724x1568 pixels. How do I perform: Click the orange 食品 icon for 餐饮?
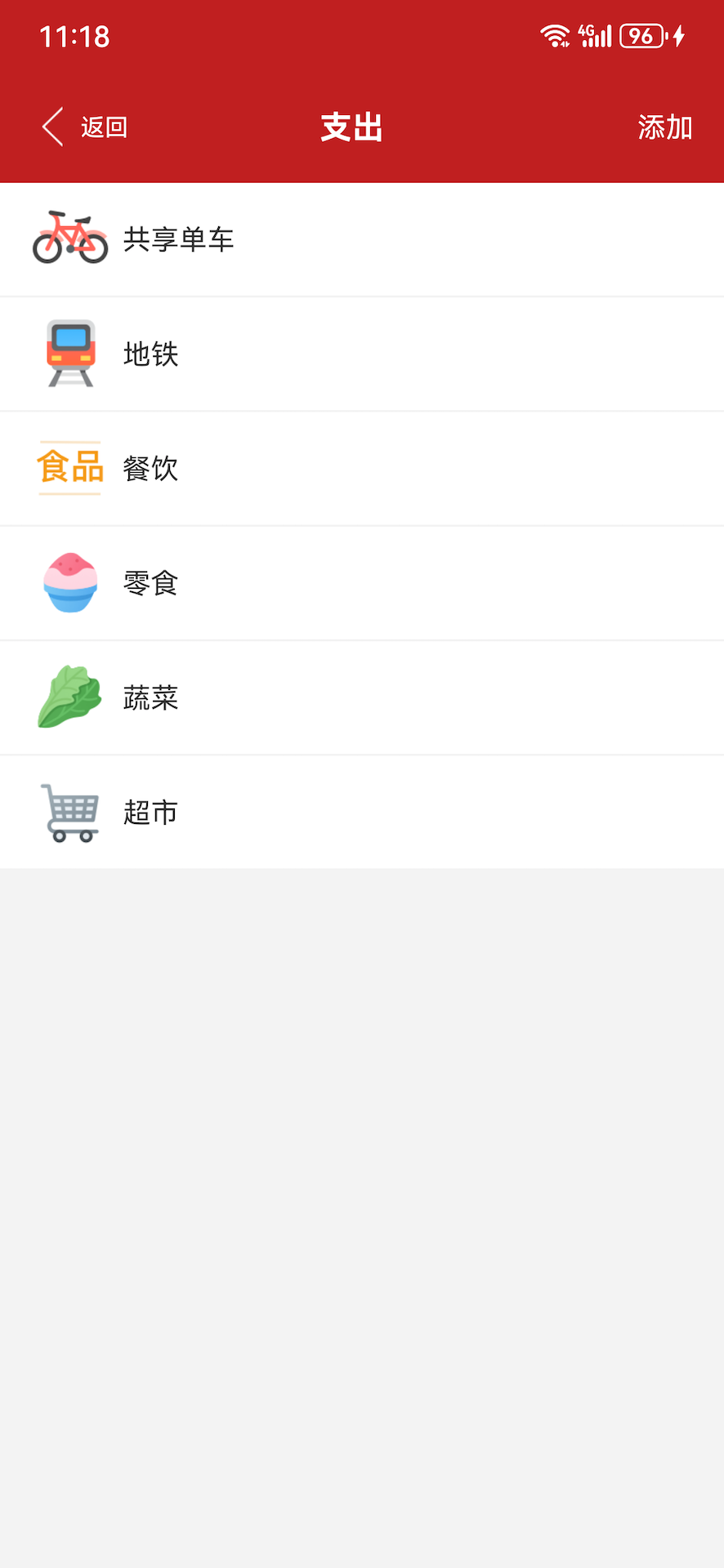point(70,468)
